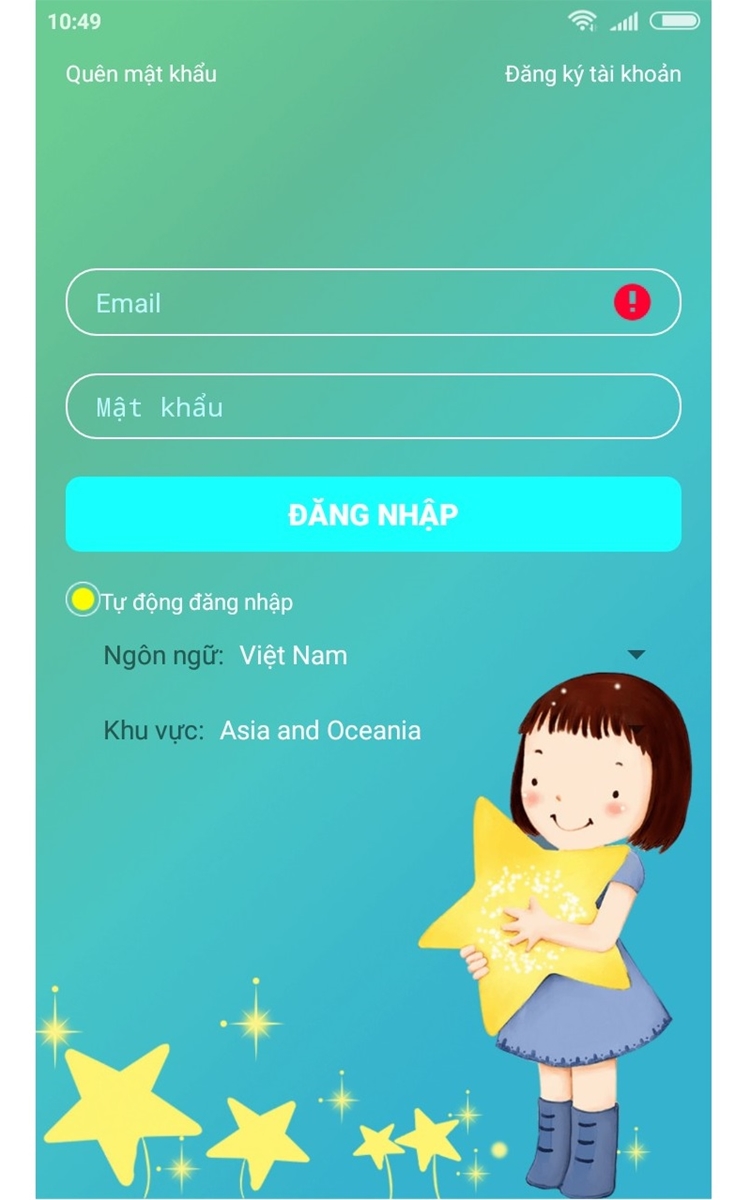
Task: Choose Asia and Oceania region value
Action: pos(322,730)
